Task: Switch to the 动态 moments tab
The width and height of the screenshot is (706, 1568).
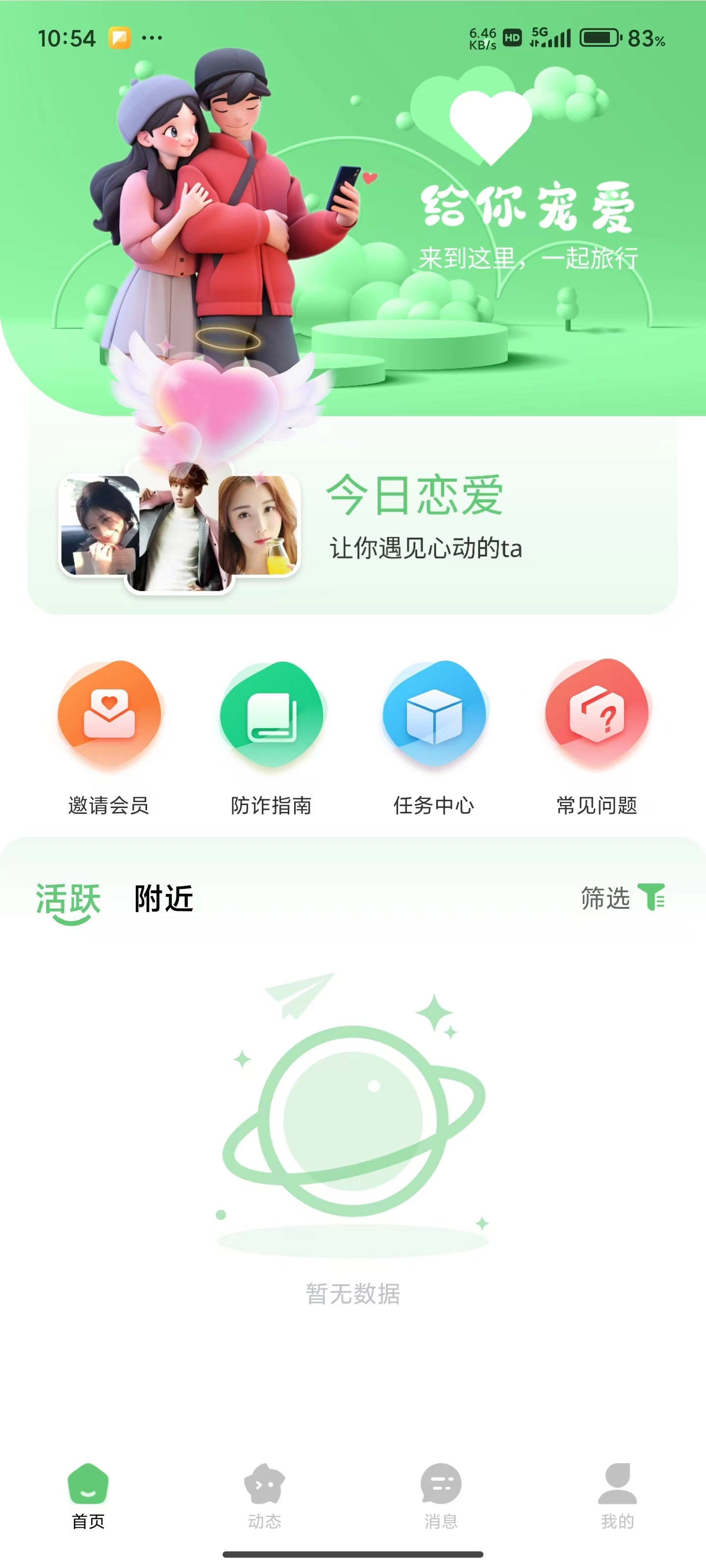Action: coord(264,1495)
